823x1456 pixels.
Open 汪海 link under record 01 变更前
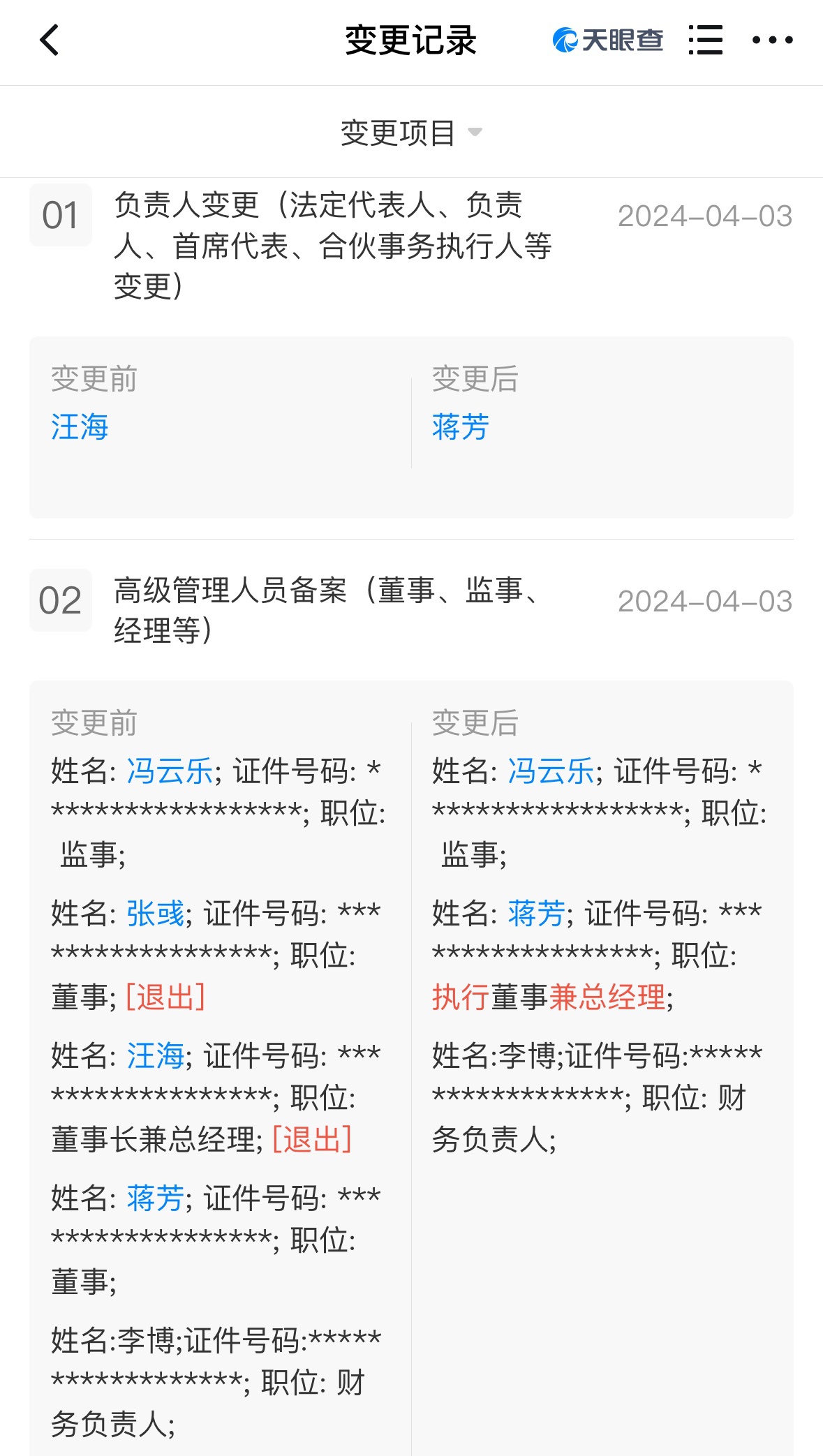coord(80,426)
